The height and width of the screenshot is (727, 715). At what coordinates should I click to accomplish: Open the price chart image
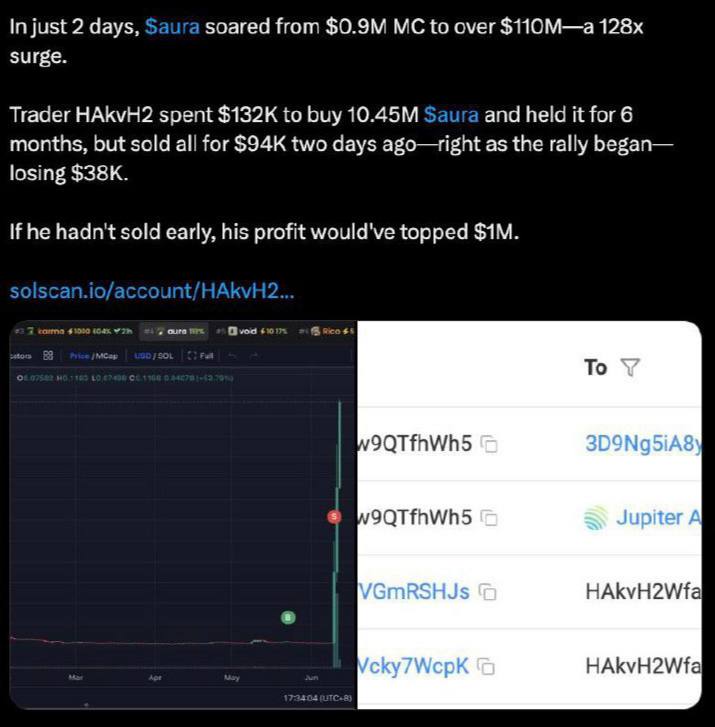(180, 515)
